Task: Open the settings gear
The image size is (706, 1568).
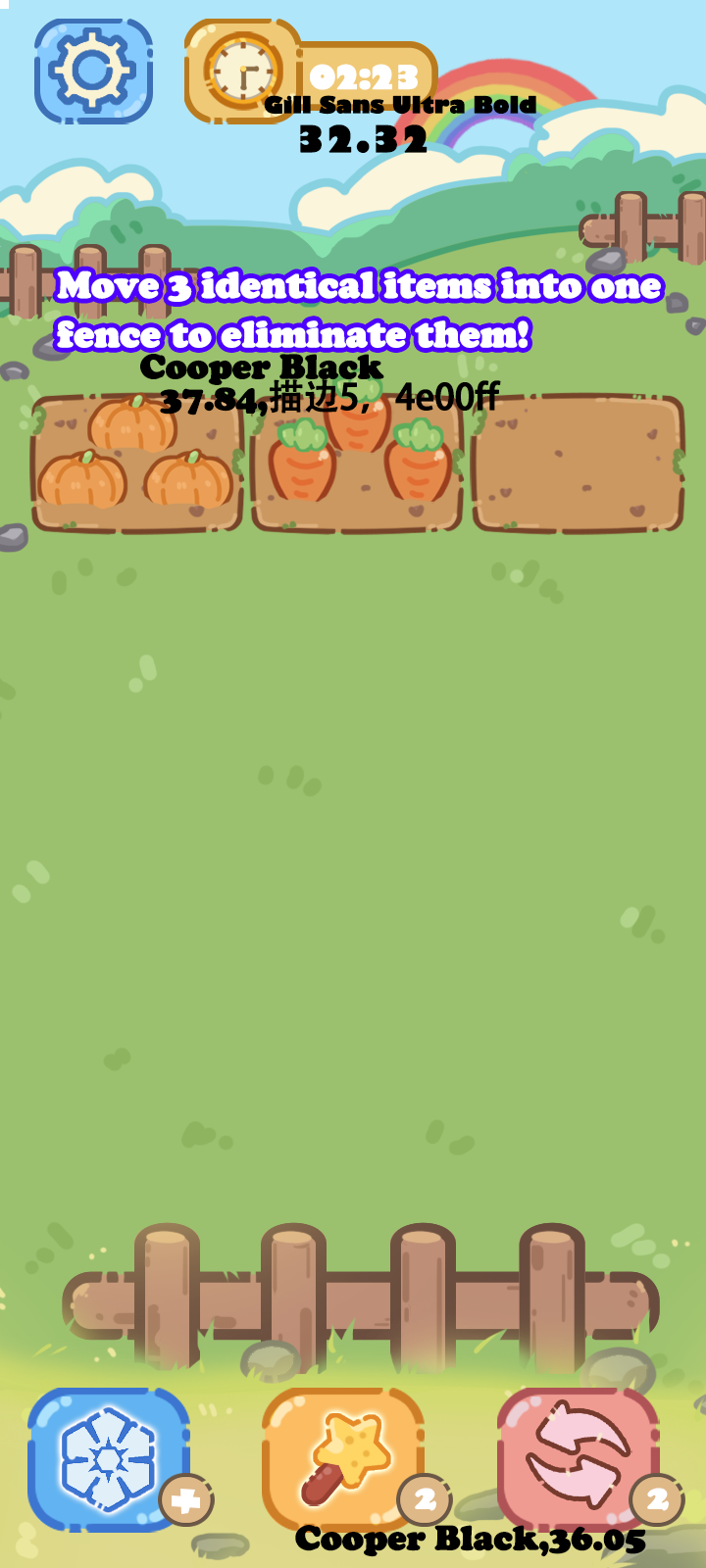Action: (x=93, y=71)
